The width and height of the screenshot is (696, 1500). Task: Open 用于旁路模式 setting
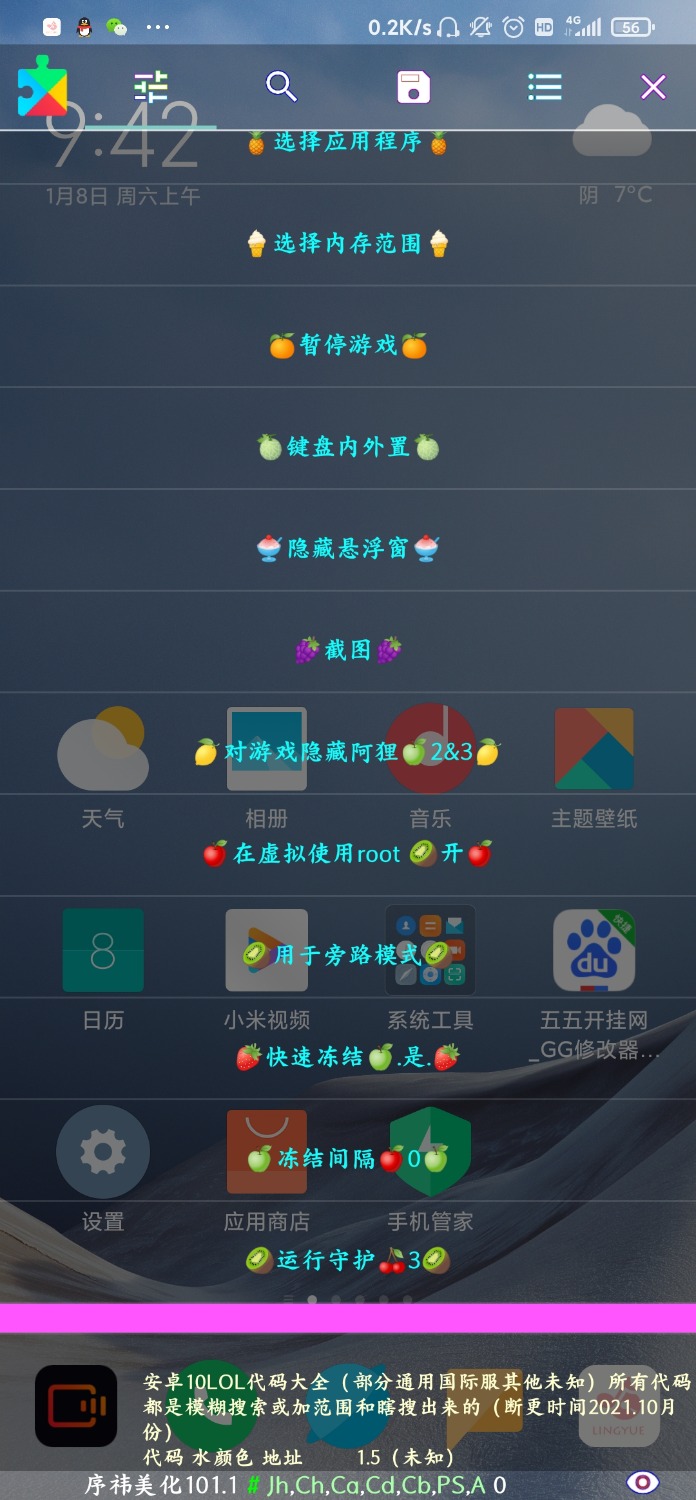click(x=348, y=955)
